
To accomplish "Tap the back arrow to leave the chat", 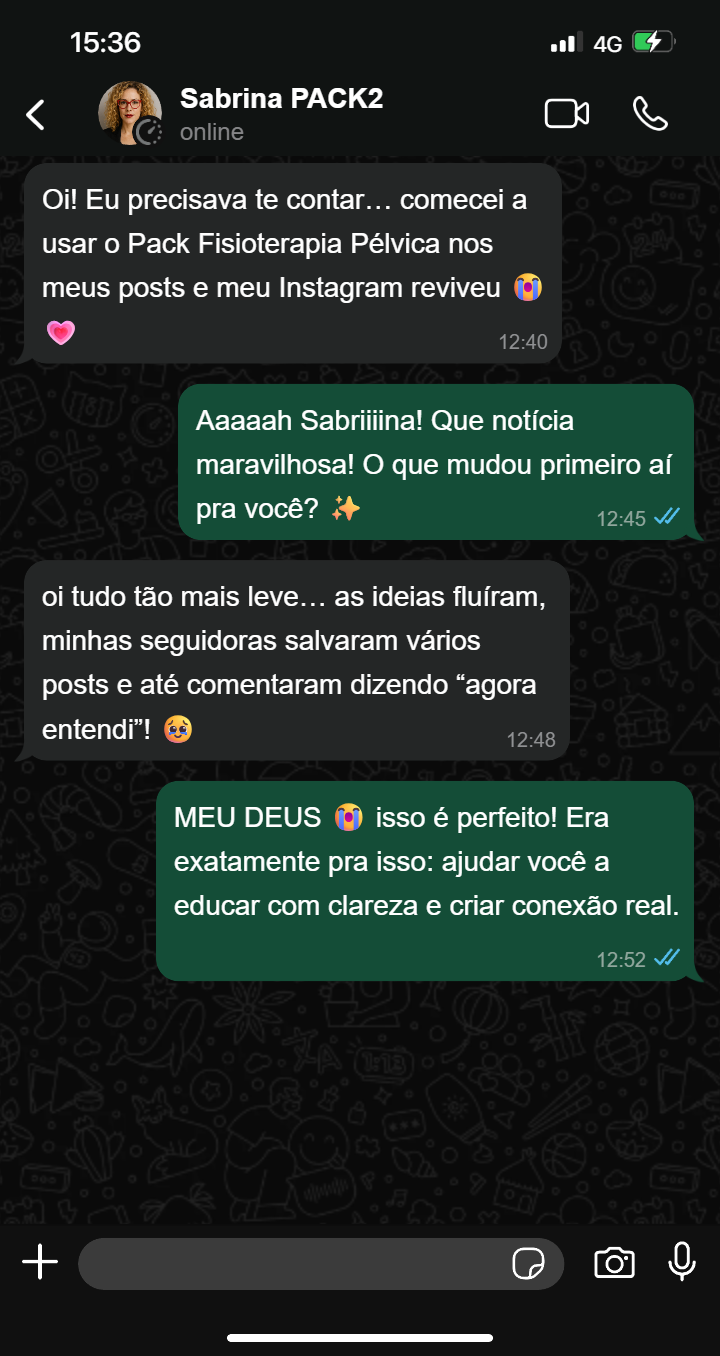I will coord(35,113).
